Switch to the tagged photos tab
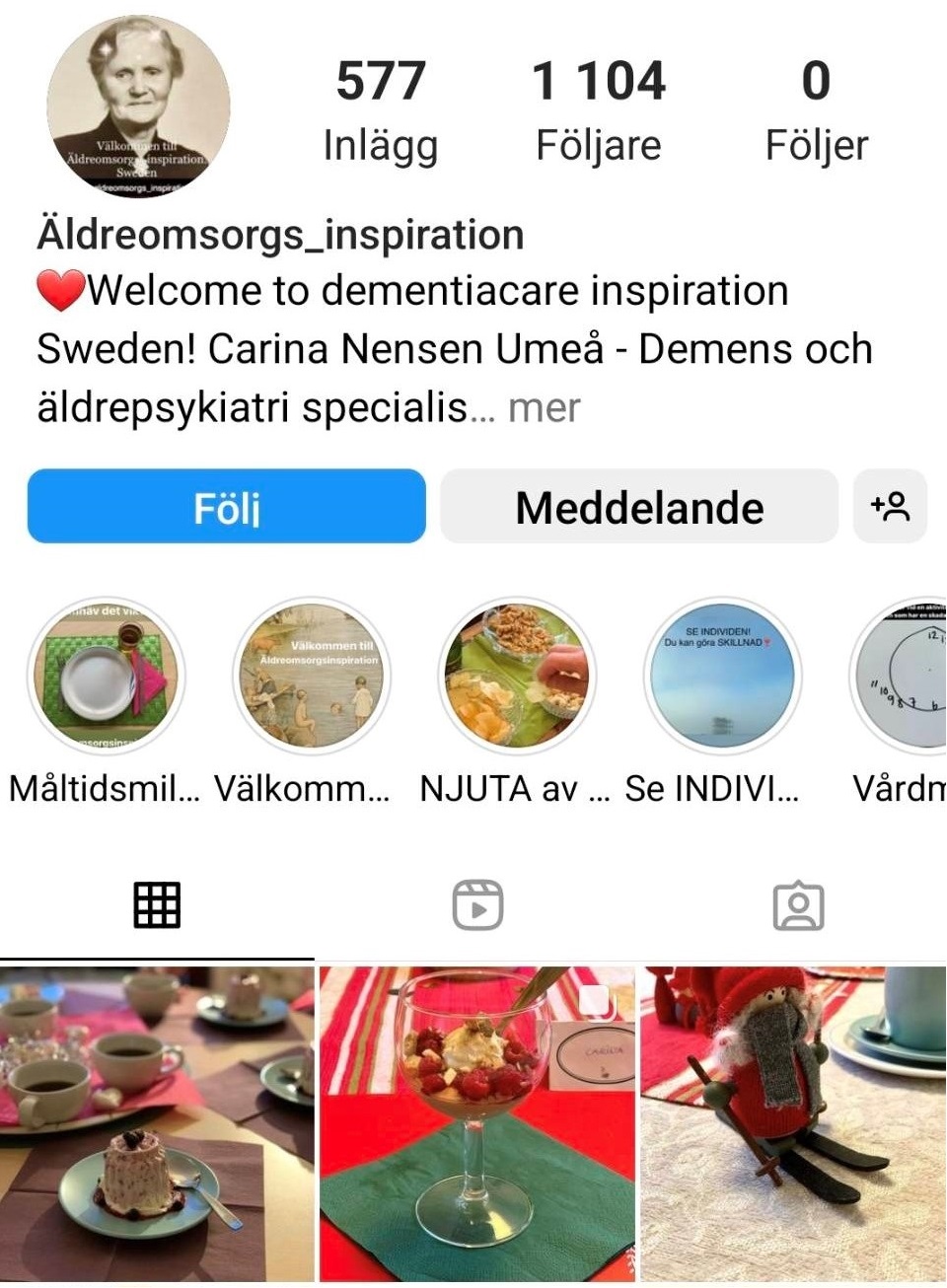Image resolution: width=947 pixels, height=1288 pixels. (798, 904)
